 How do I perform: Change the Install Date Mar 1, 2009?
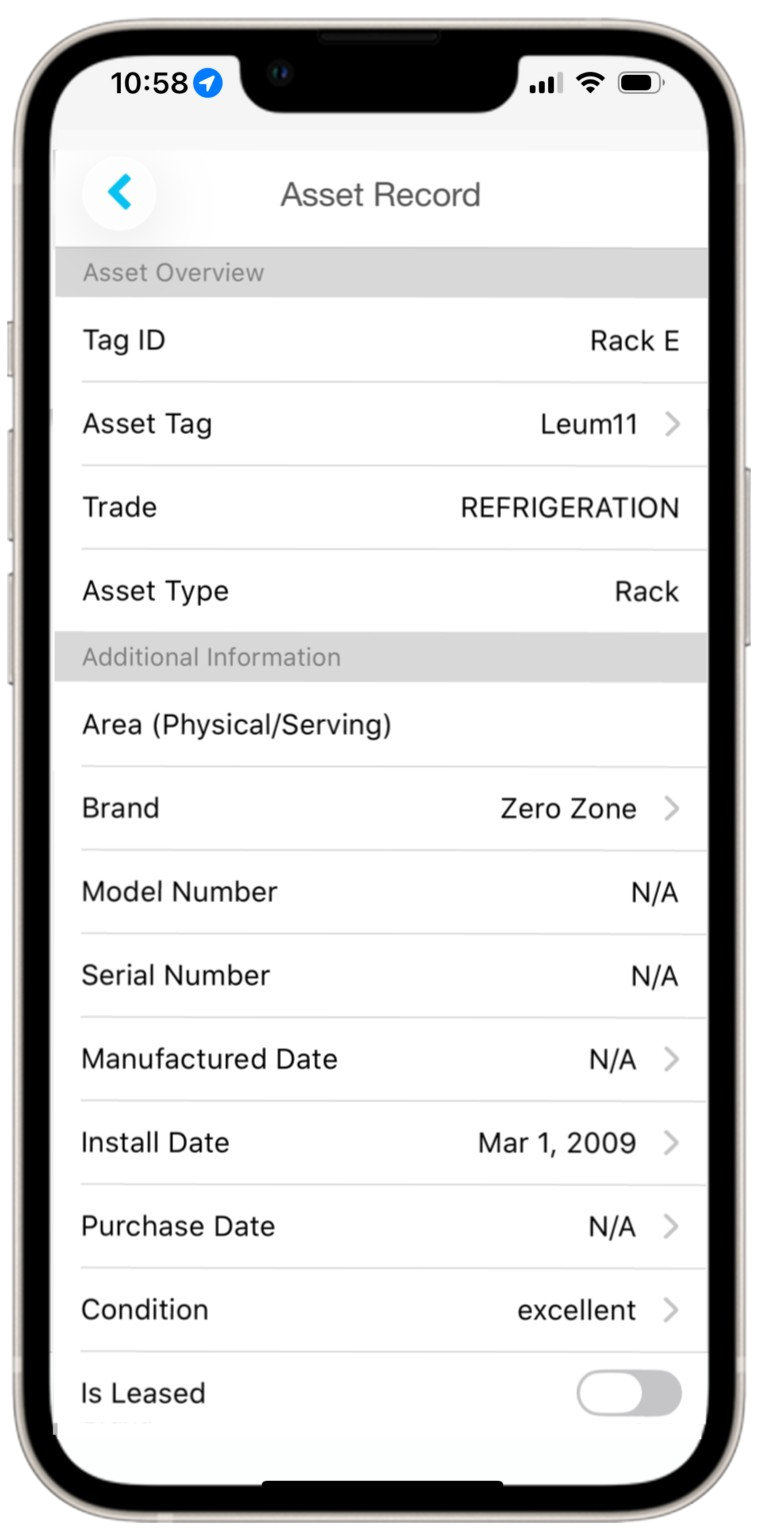[x=380, y=1142]
